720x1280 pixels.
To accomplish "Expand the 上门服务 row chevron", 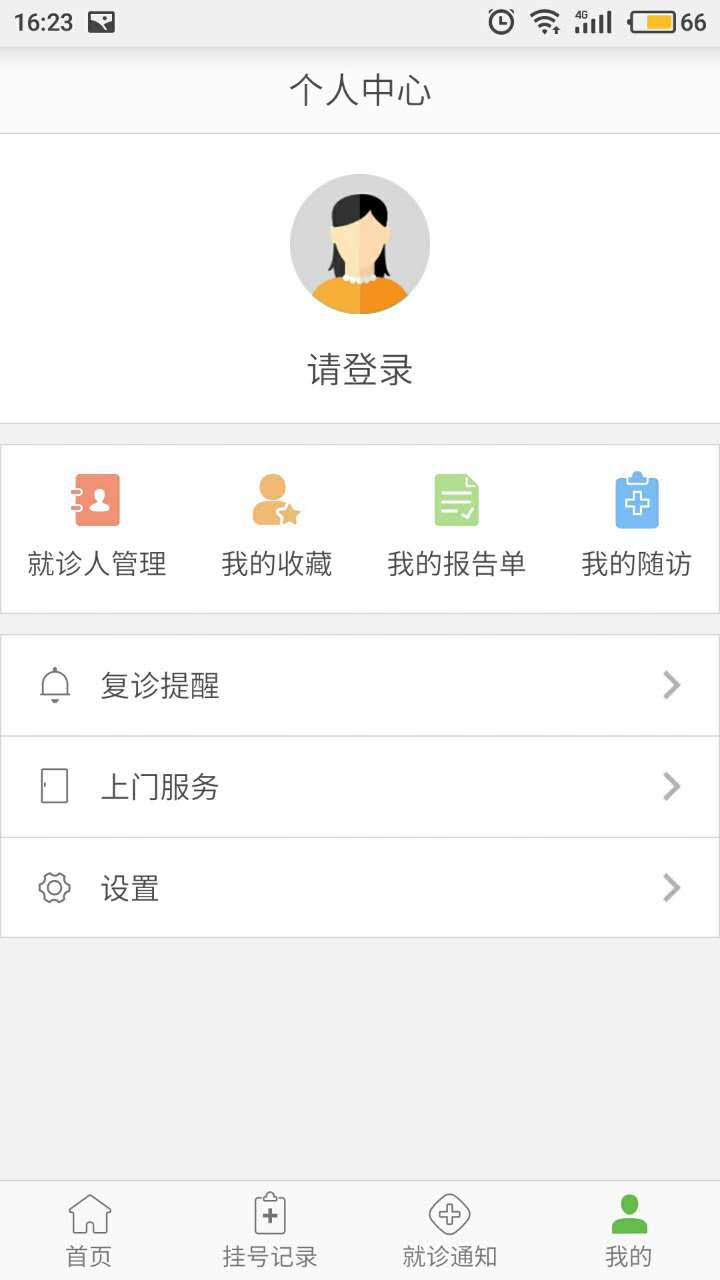I will (x=670, y=786).
